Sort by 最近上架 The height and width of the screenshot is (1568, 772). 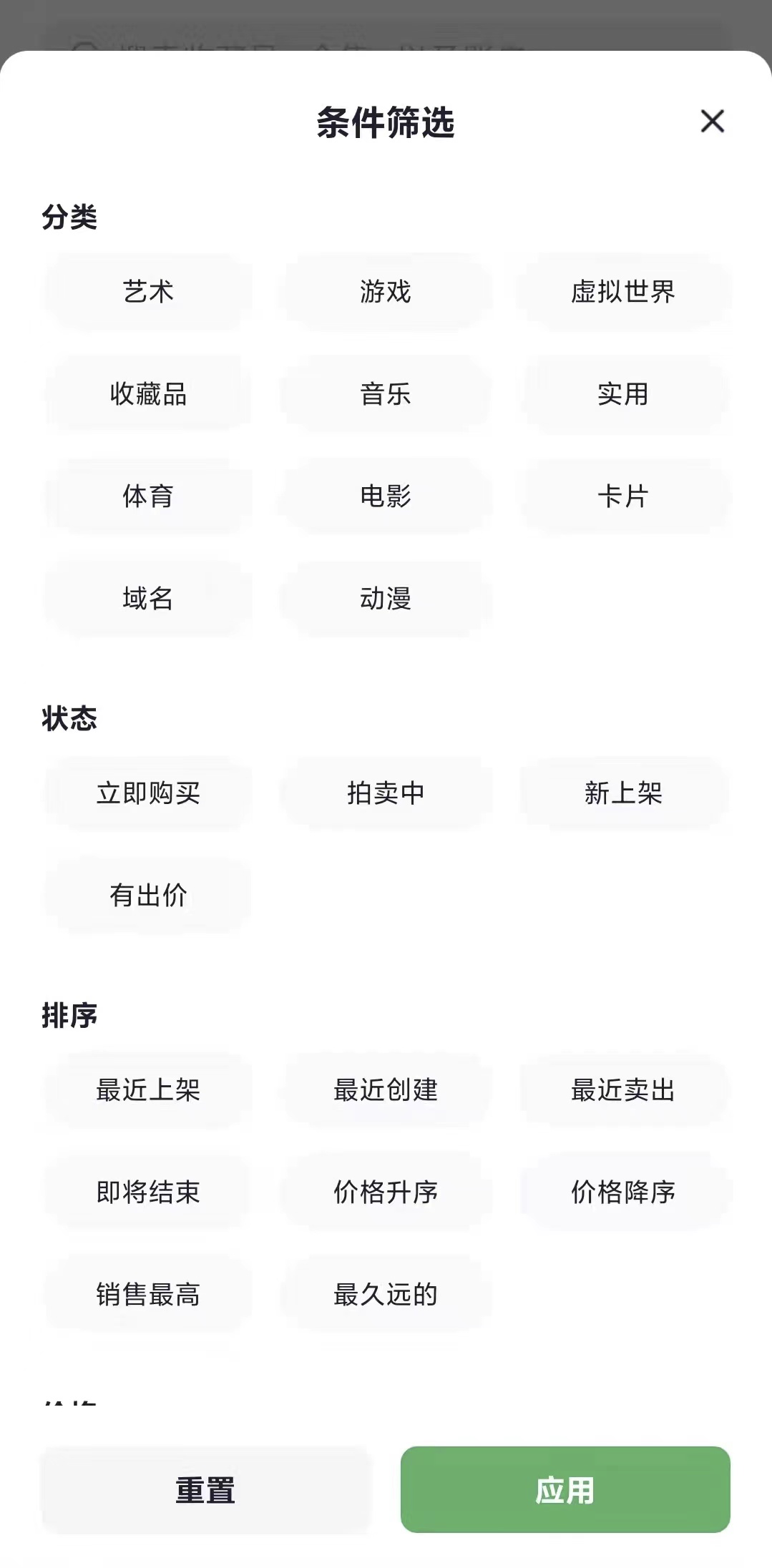click(148, 1091)
